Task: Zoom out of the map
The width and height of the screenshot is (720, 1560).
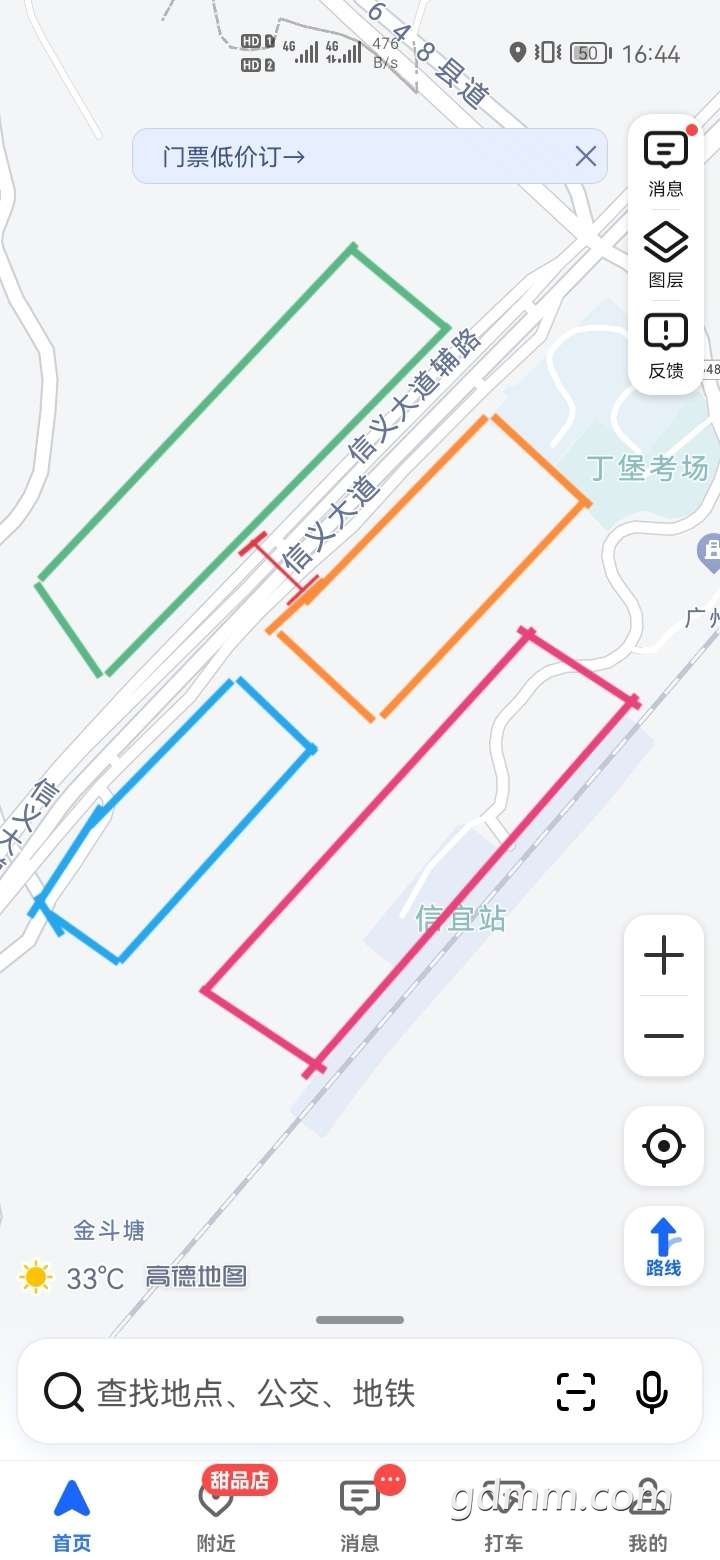Action: point(664,1036)
